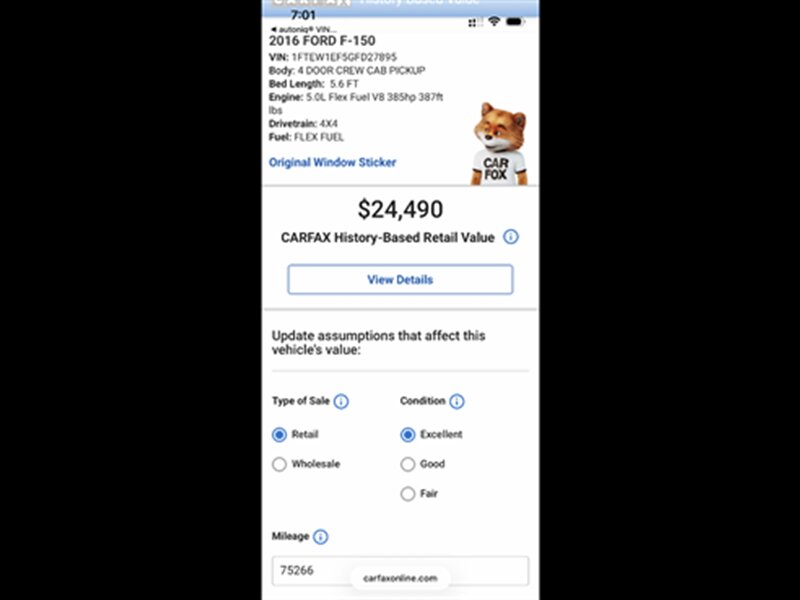
Task: Tap the View Details button
Action: pyautogui.click(x=400, y=280)
